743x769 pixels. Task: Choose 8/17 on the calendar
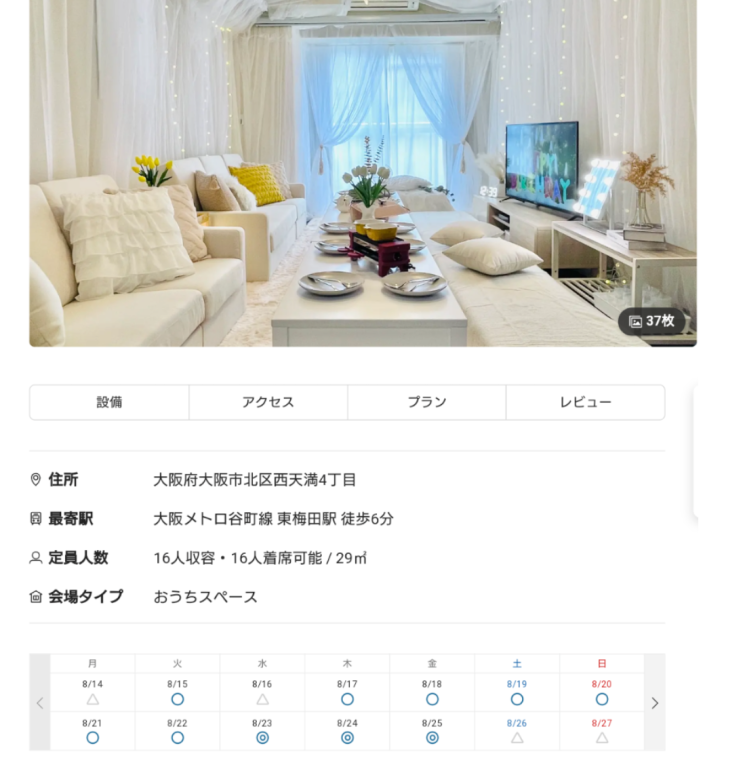[347, 693]
